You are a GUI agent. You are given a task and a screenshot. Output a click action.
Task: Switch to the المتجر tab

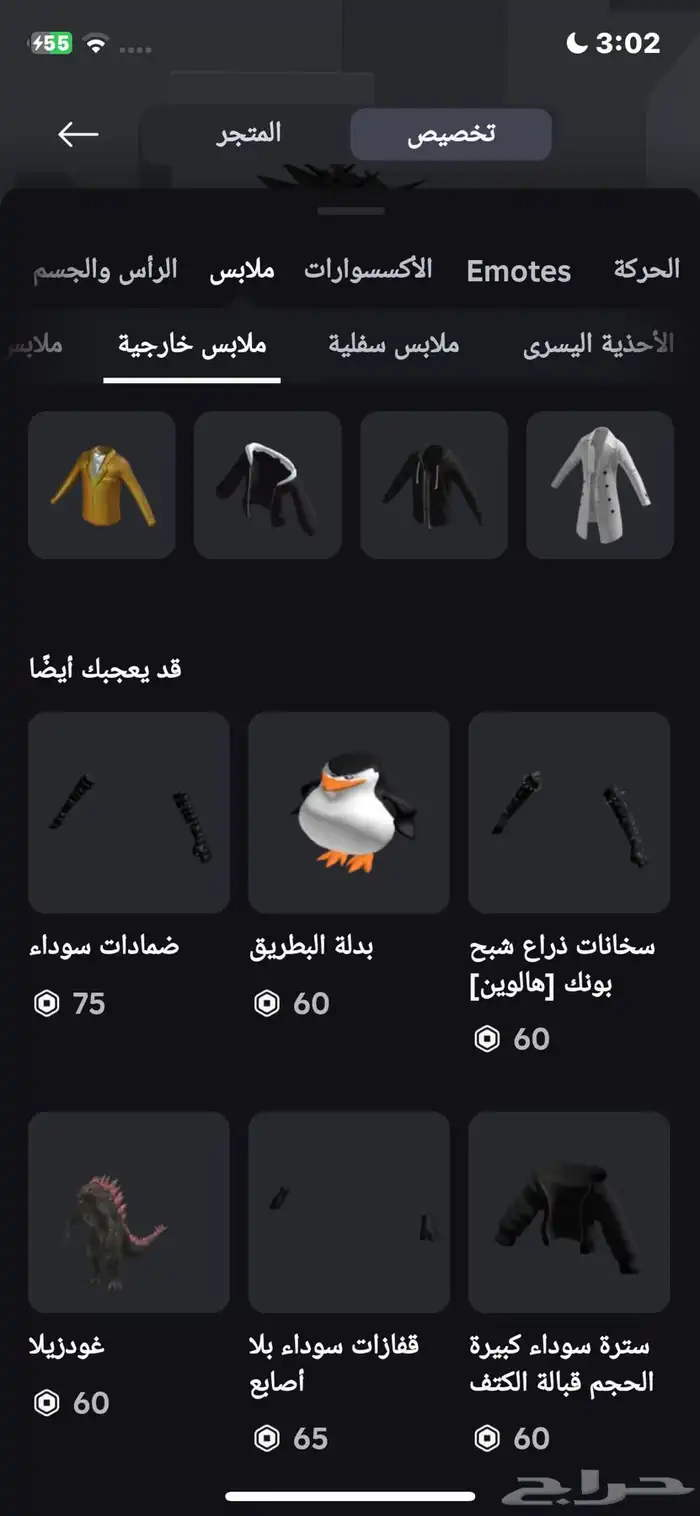[x=249, y=134]
